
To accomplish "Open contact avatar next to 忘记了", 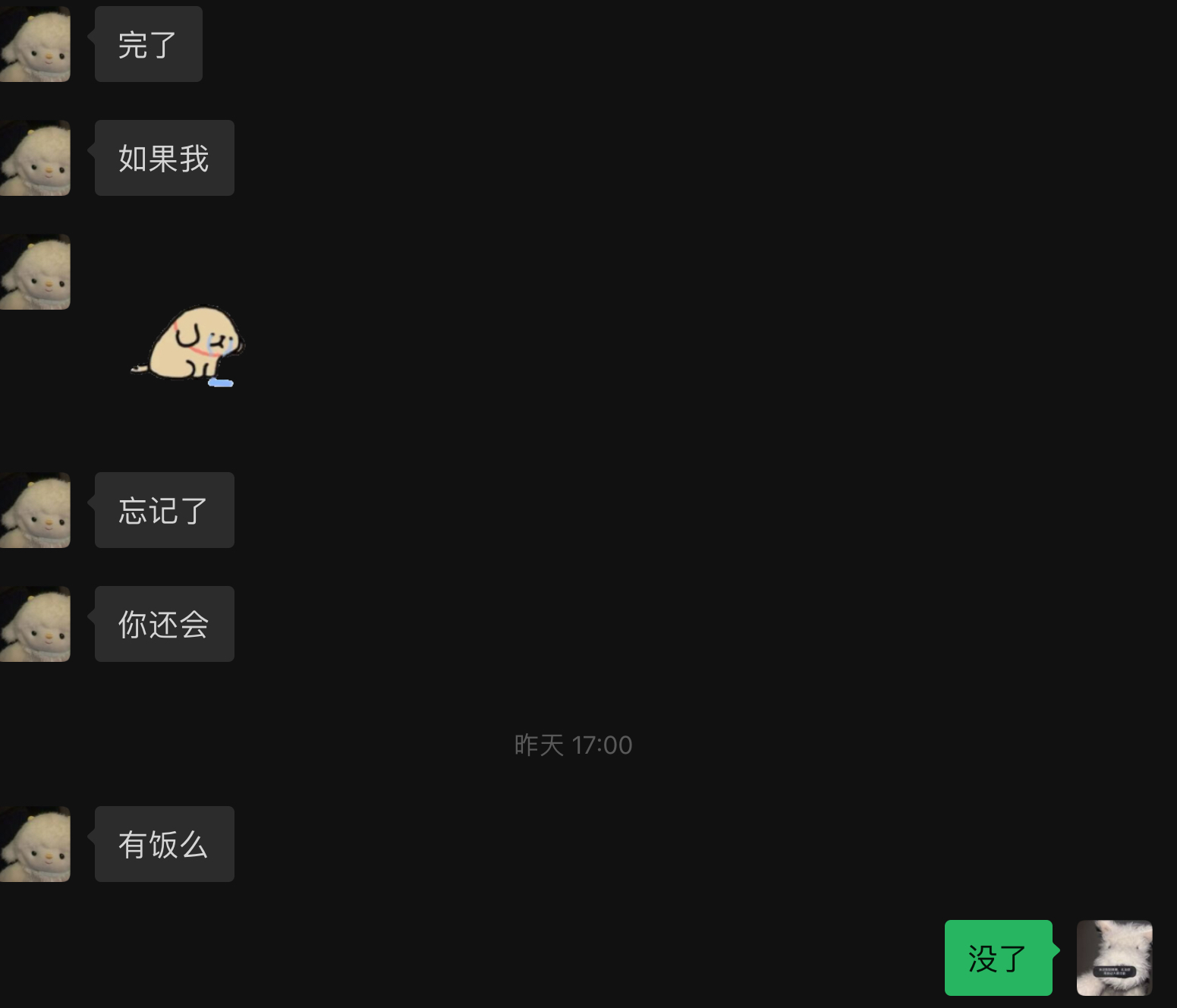I will click(x=35, y=509).
